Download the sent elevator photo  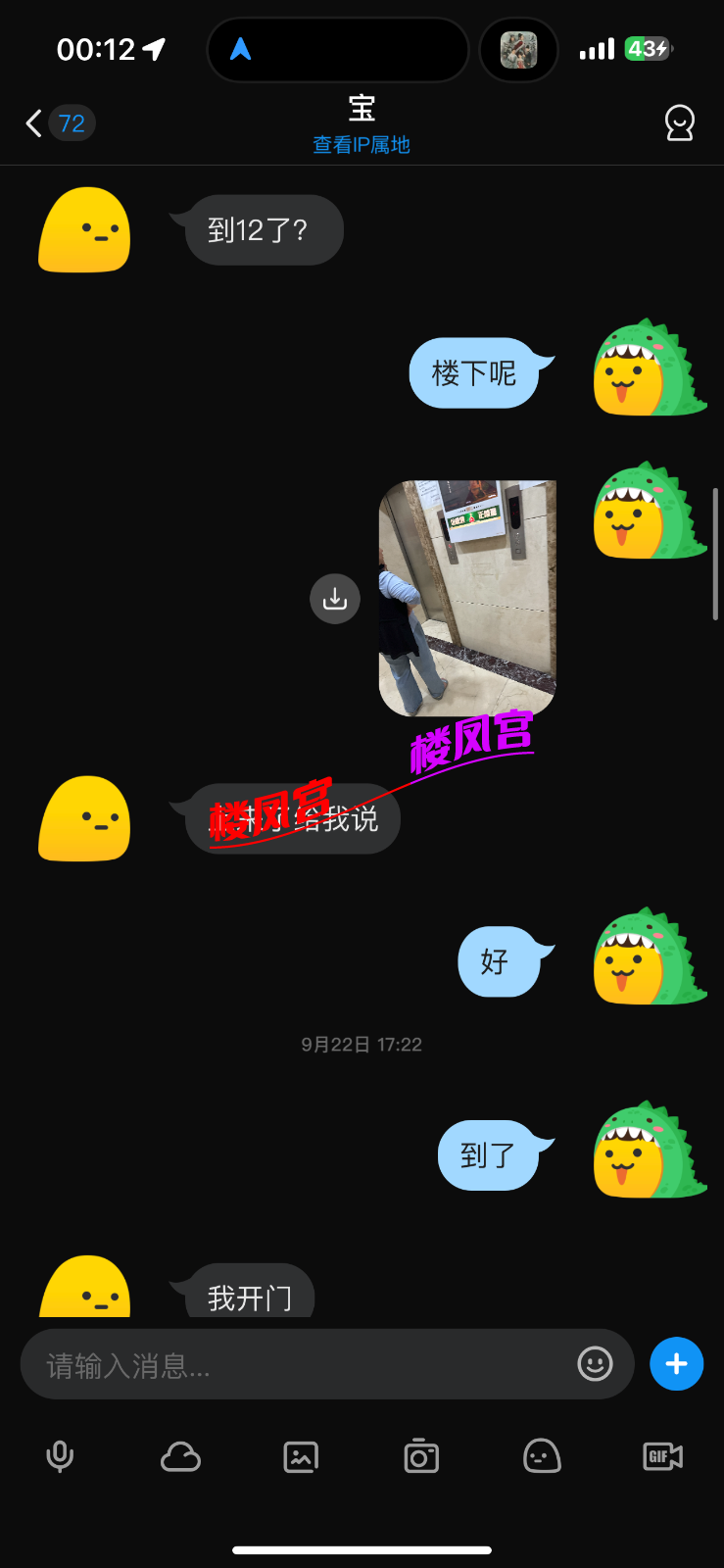[335, 598]
